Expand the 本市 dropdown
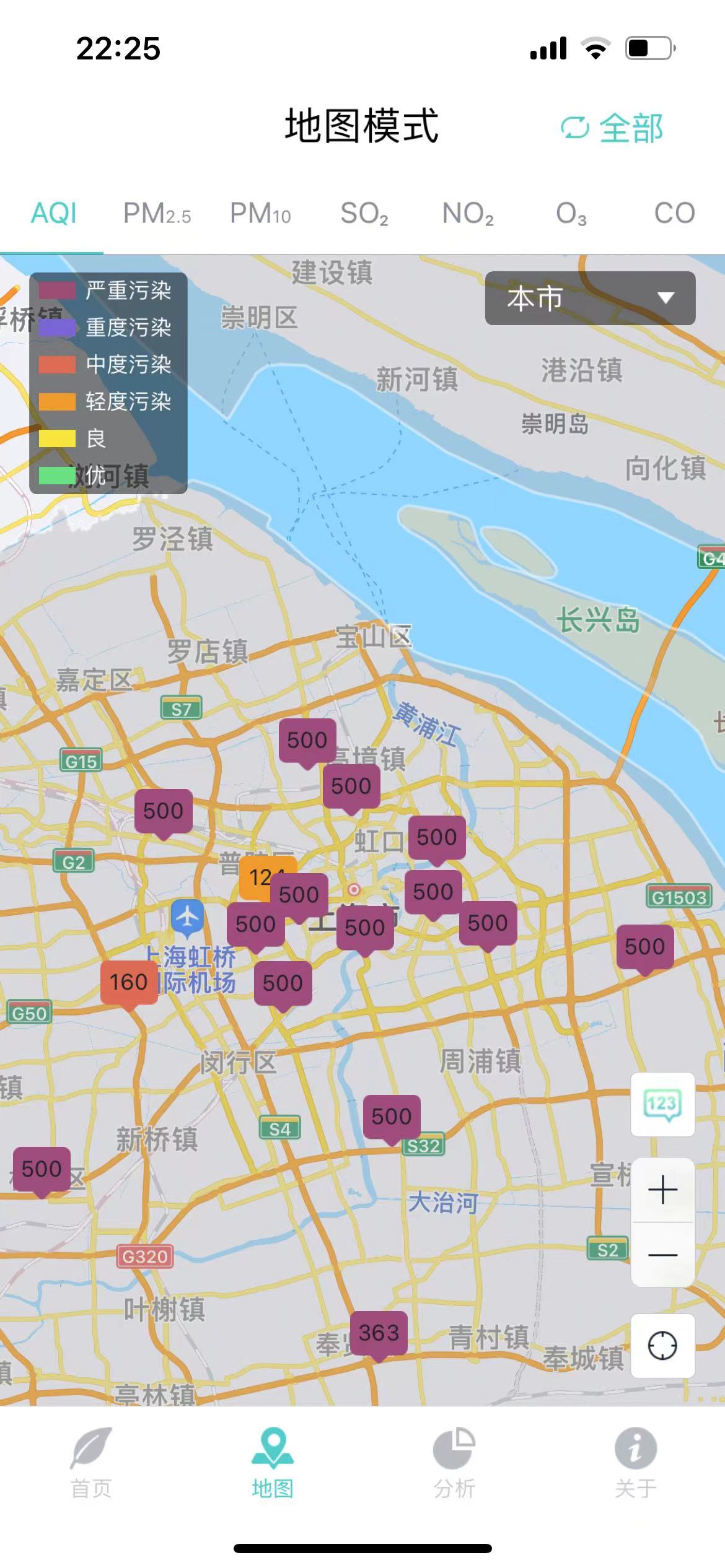 click(x=590, y=298)
